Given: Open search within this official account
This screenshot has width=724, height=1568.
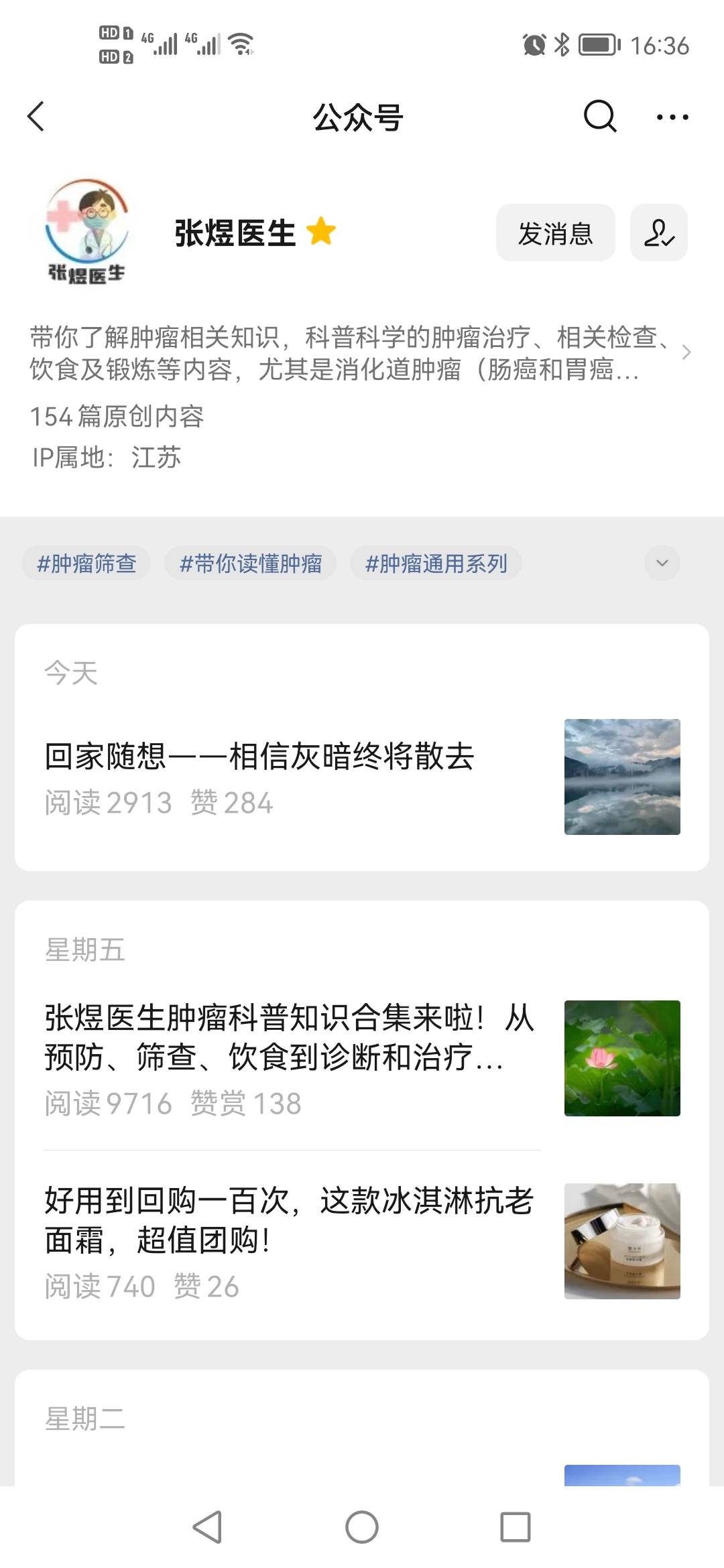Looking at the screenshot, I should (x=599, y=115).
